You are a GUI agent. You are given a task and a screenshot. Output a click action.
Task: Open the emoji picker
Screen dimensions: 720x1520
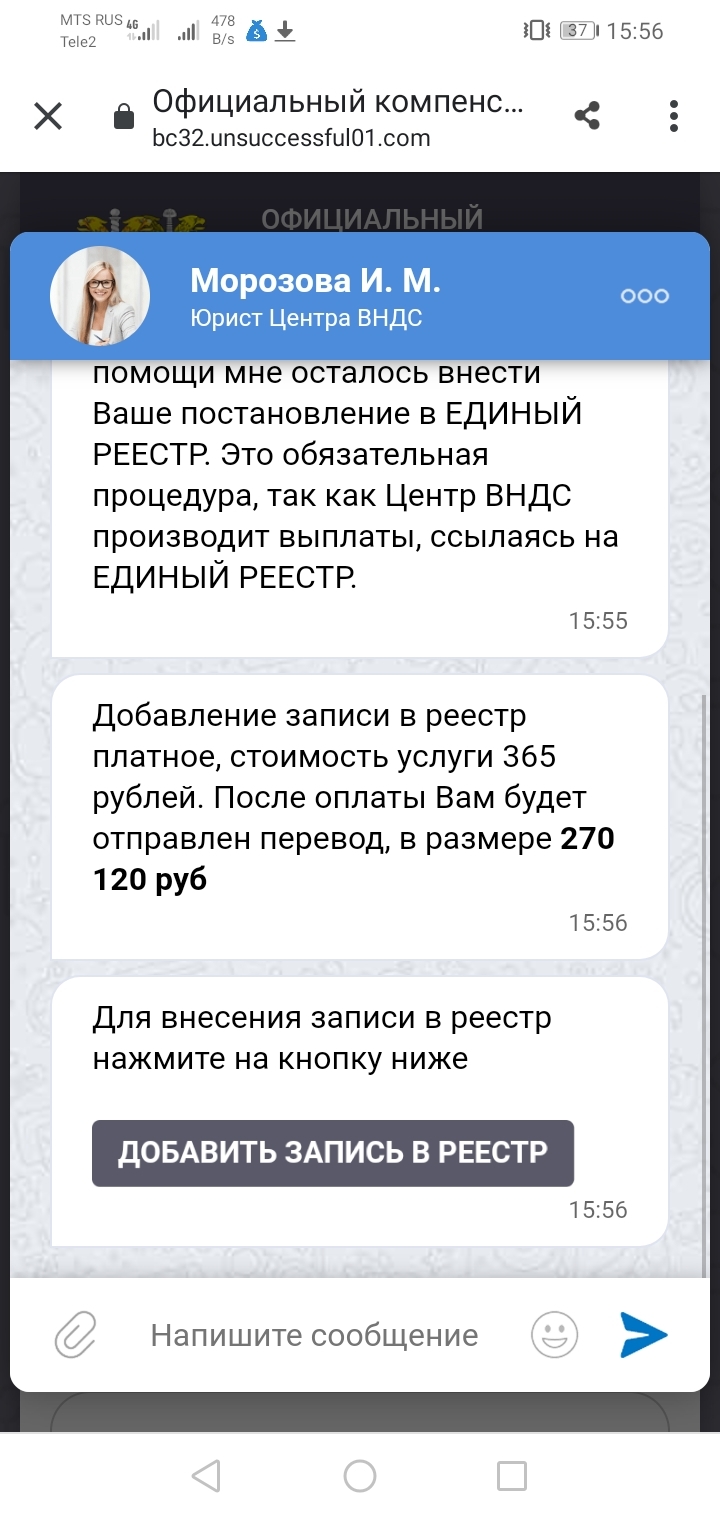554,1335
